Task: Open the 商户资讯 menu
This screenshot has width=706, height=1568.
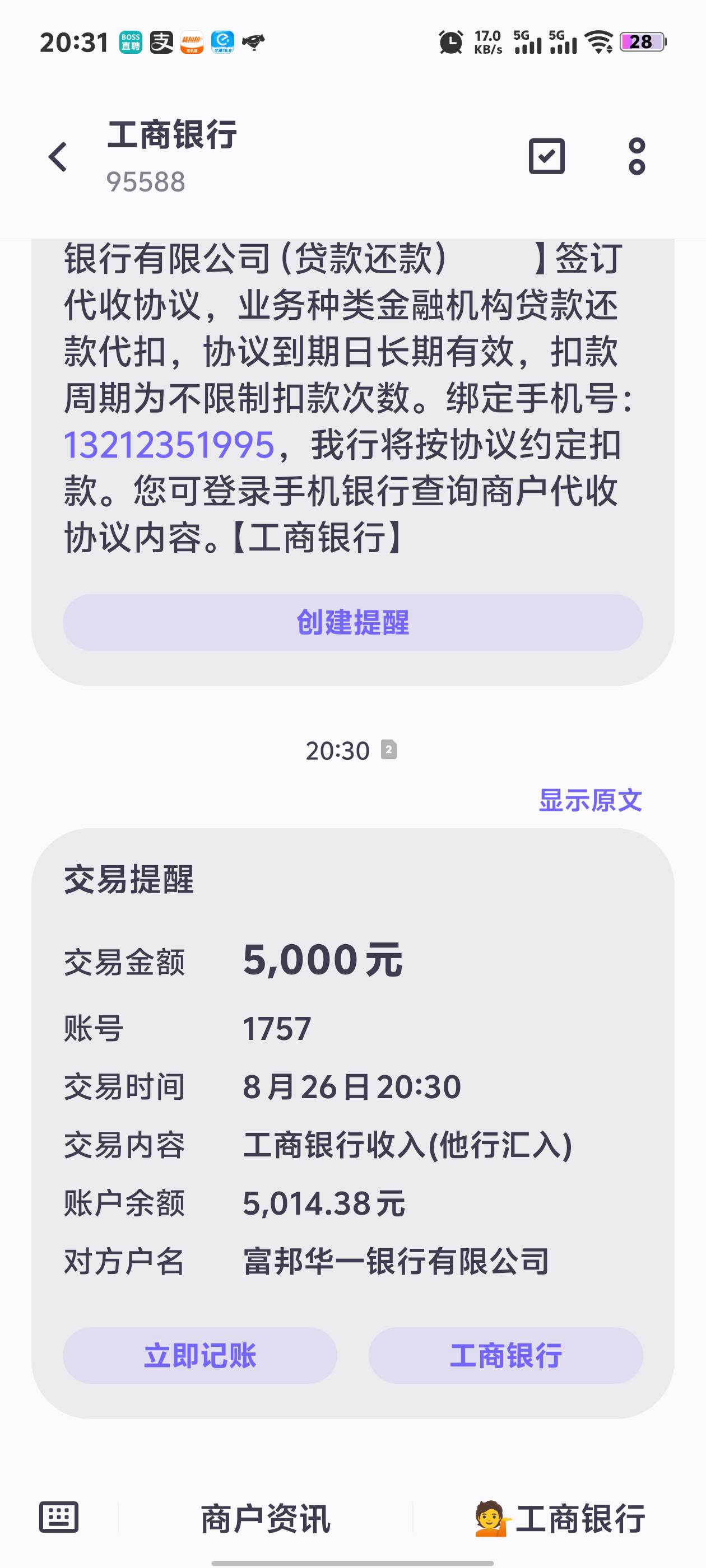Action: click(266, 1518)
